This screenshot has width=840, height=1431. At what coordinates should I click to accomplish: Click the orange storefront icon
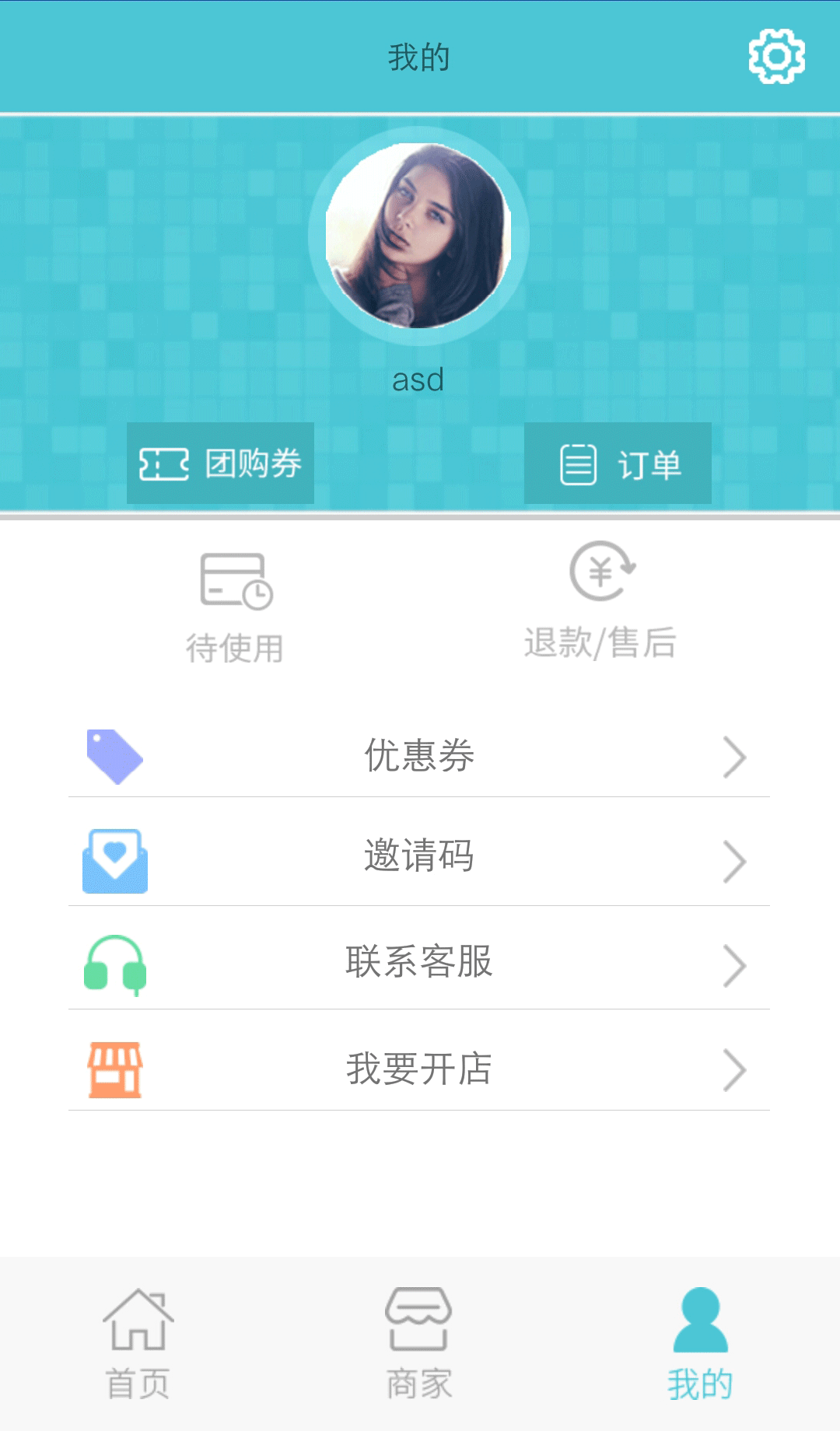tap(114, 1069)
